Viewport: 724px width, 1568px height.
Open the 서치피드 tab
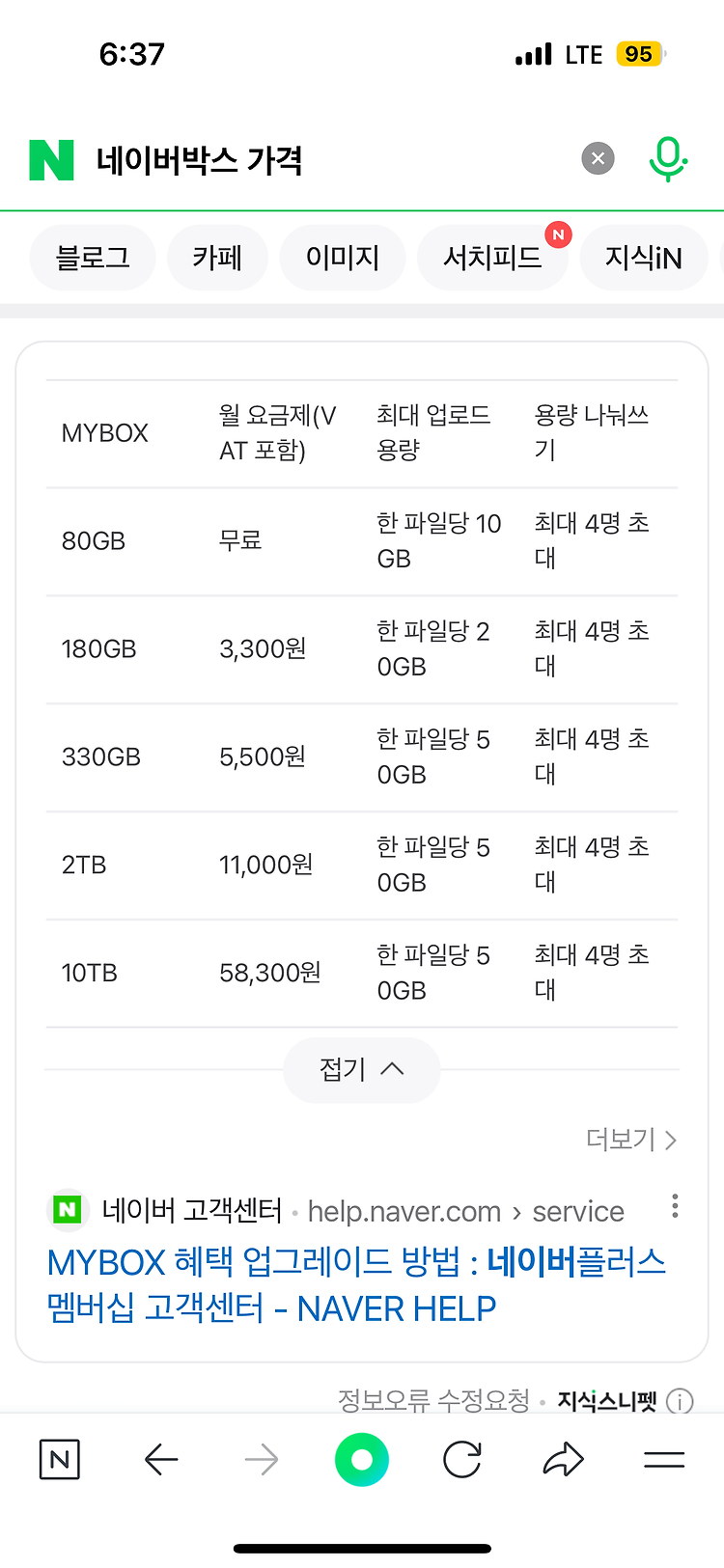492,258
